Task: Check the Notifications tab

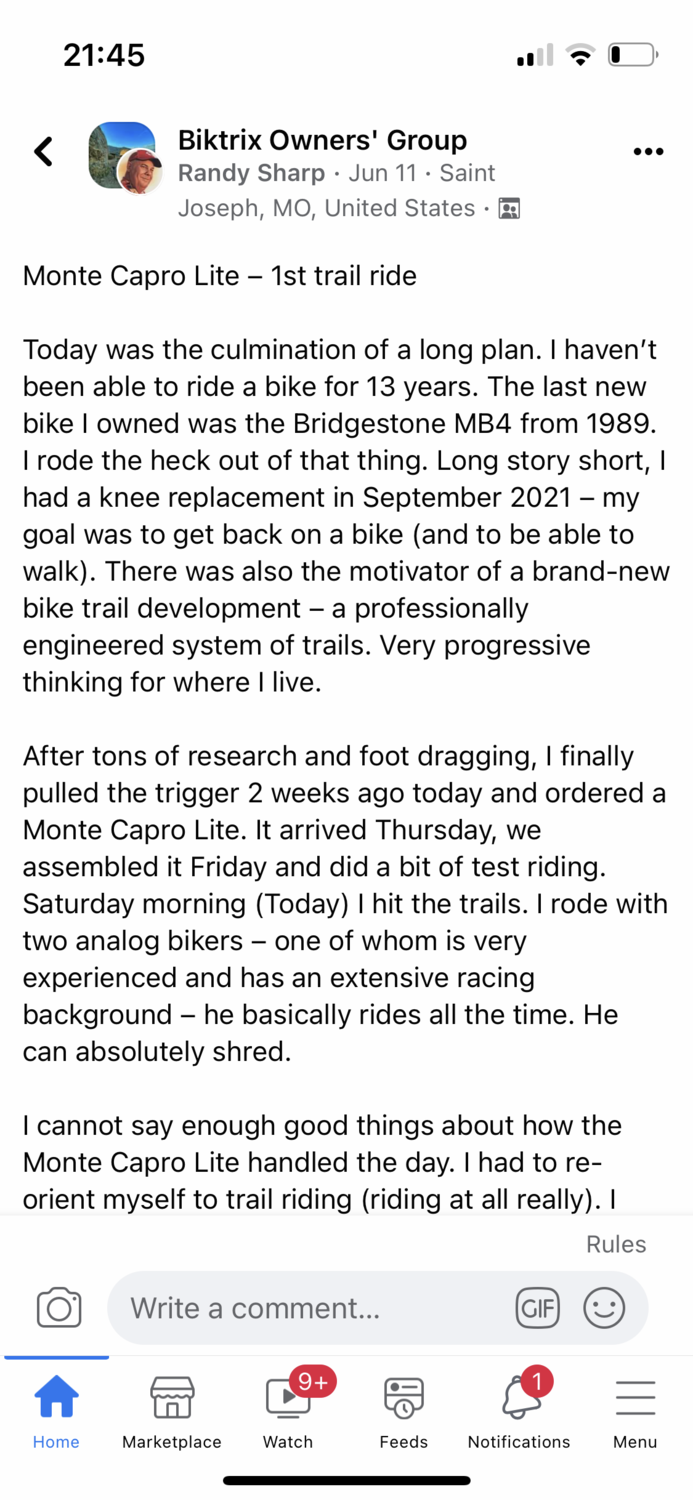Action: [519, 1410]
